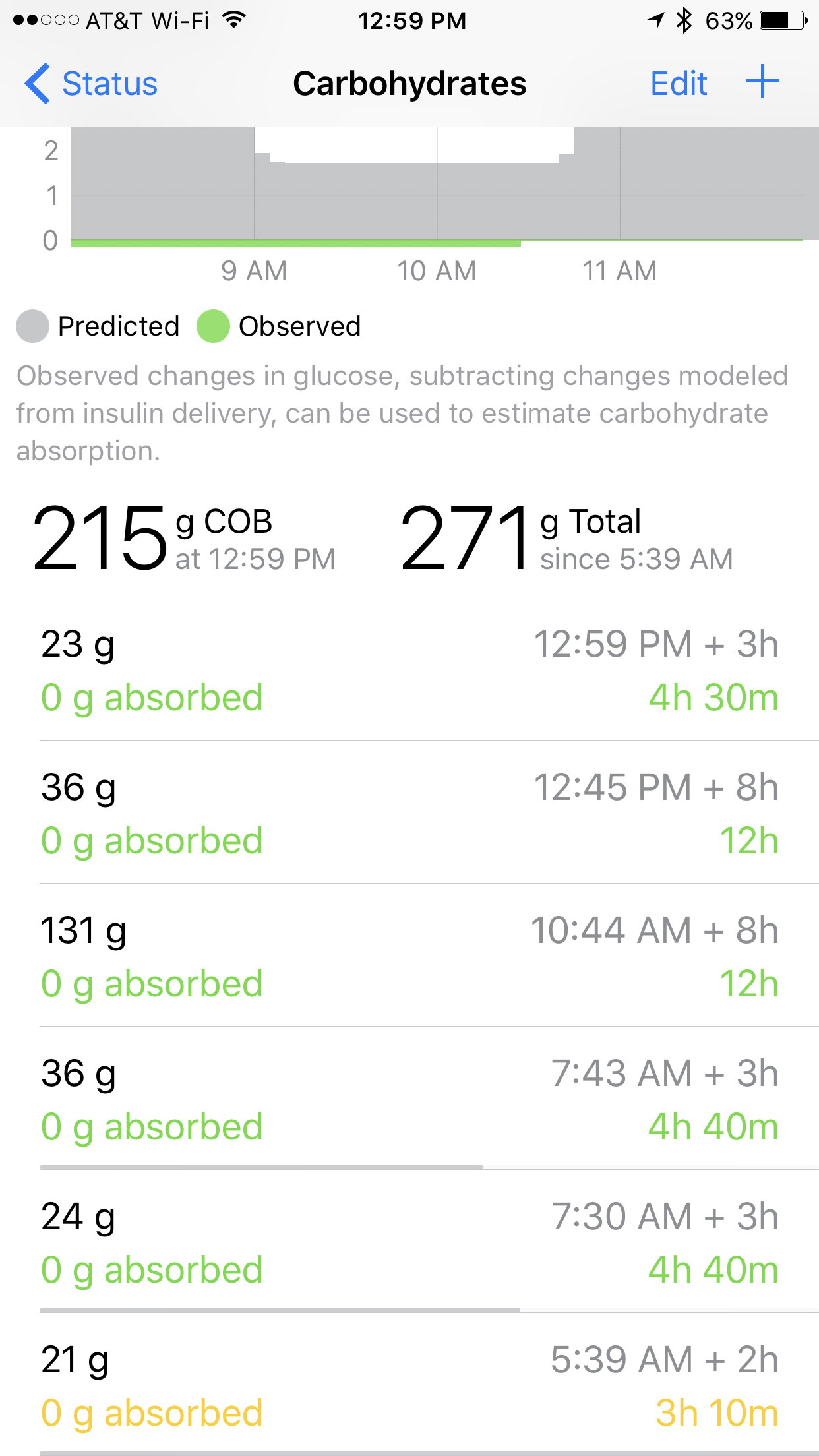Select the 21 g entry at 5:39 AM
The image size is (819, 1456).
click(409, 1385)
